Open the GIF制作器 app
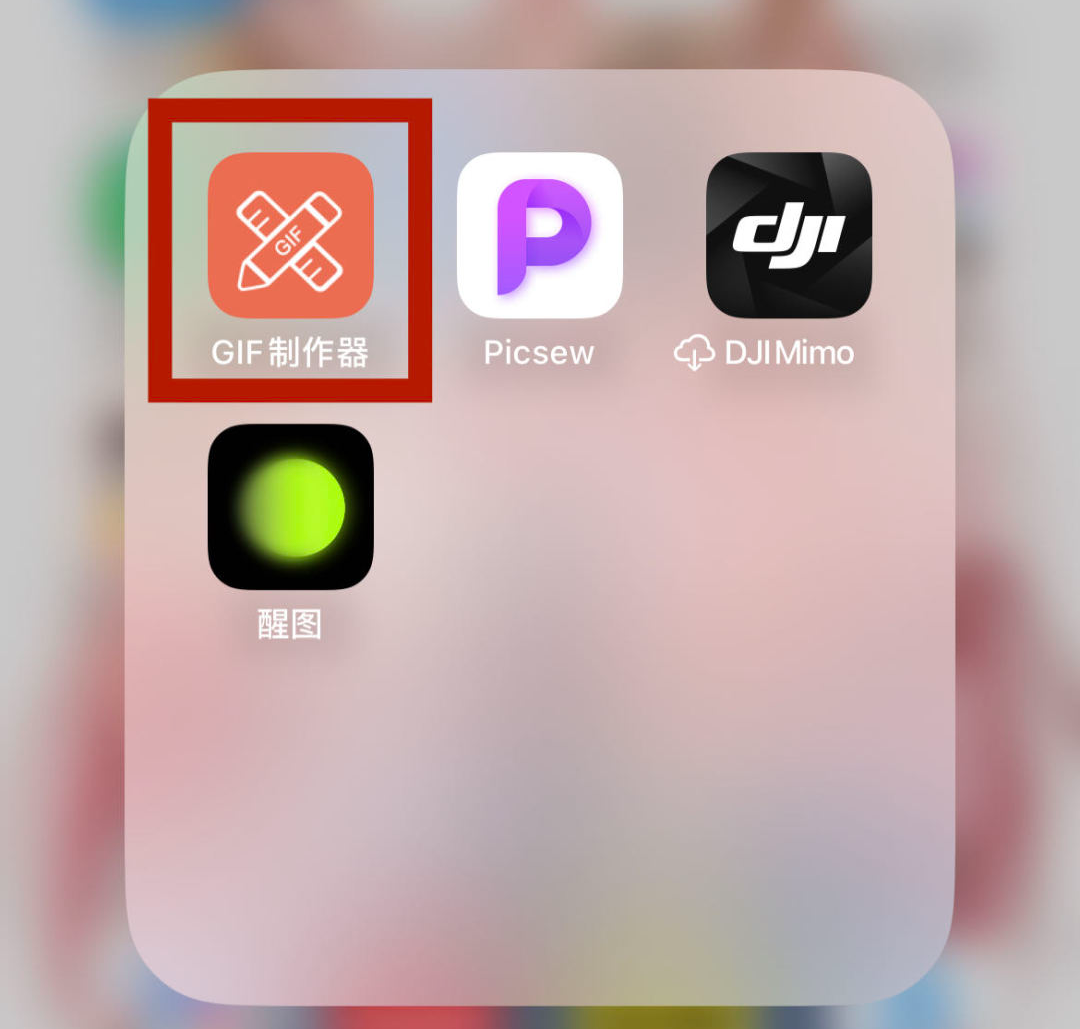 290,235
